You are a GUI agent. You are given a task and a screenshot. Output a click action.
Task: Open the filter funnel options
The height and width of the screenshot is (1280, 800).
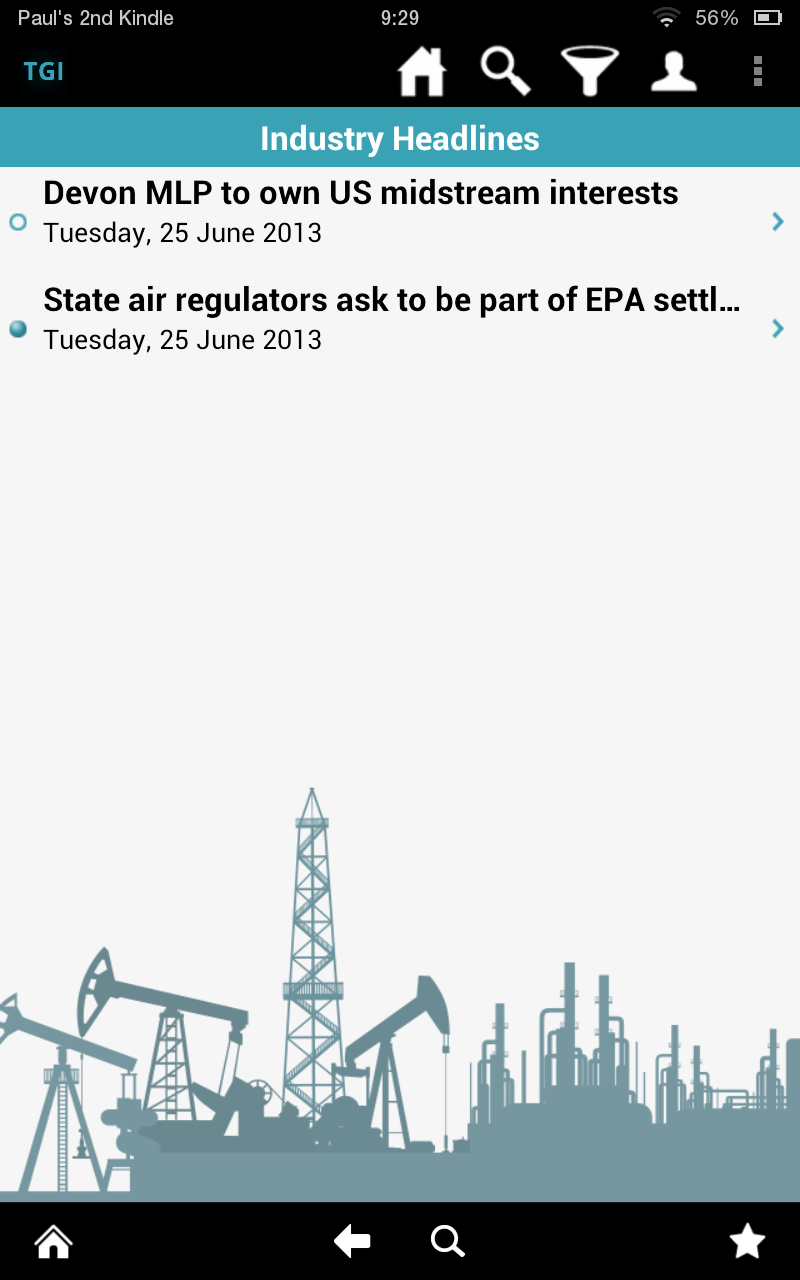pyautogui.click(x=589, y=72)
